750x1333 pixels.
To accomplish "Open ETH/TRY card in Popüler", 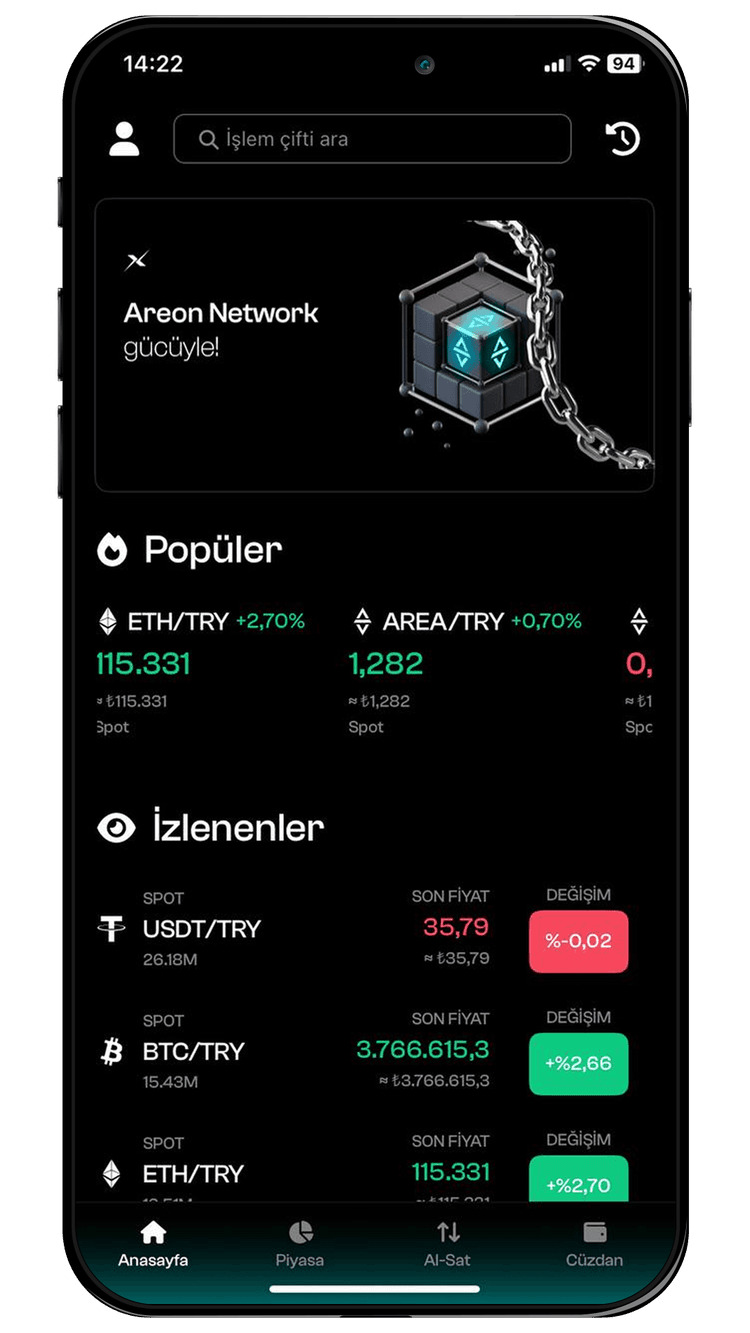I will tap(200, 665).
